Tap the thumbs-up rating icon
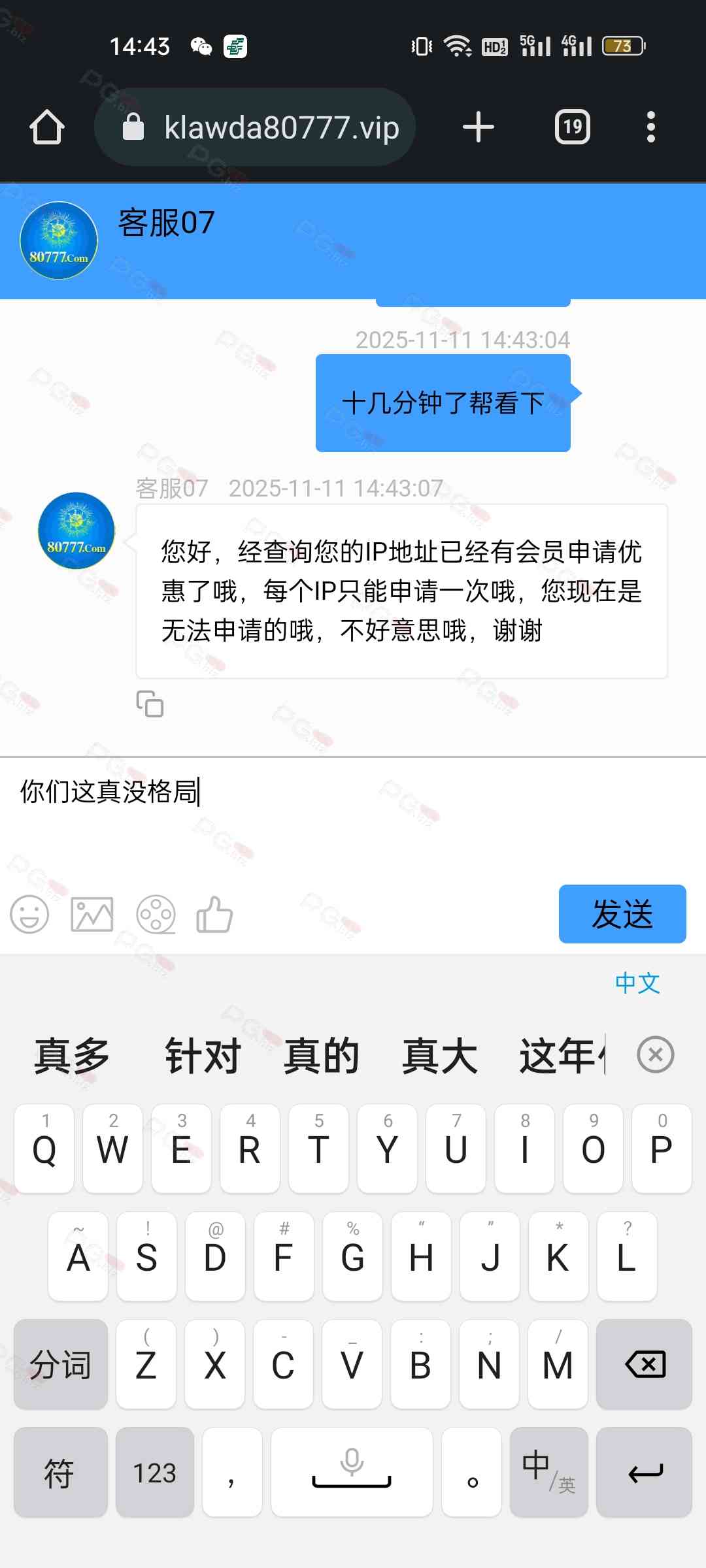 [215, 914]
